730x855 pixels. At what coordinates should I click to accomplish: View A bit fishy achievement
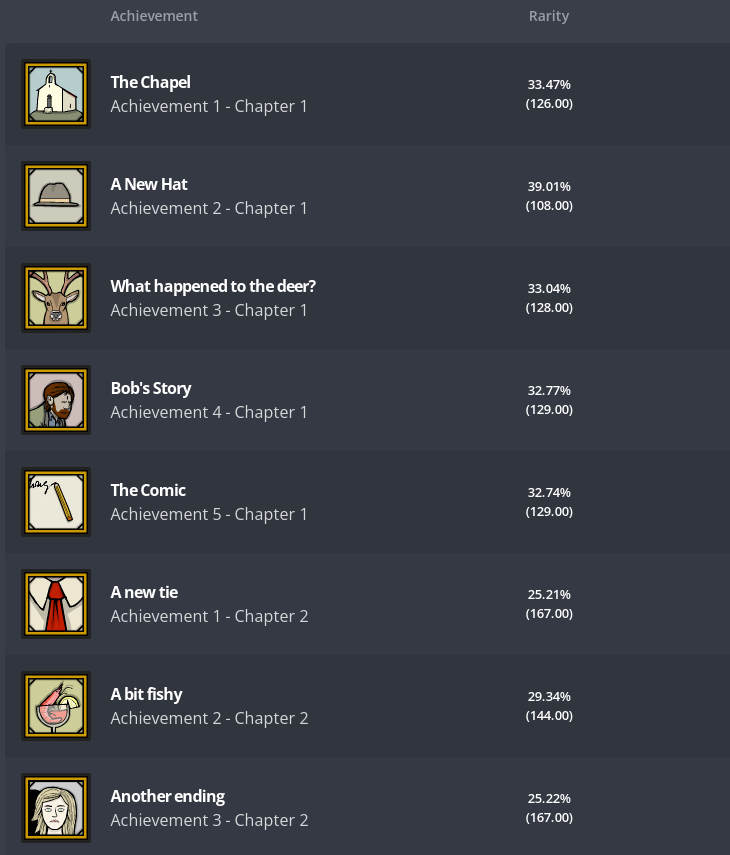pyautogui.click(x=147, y=695)
